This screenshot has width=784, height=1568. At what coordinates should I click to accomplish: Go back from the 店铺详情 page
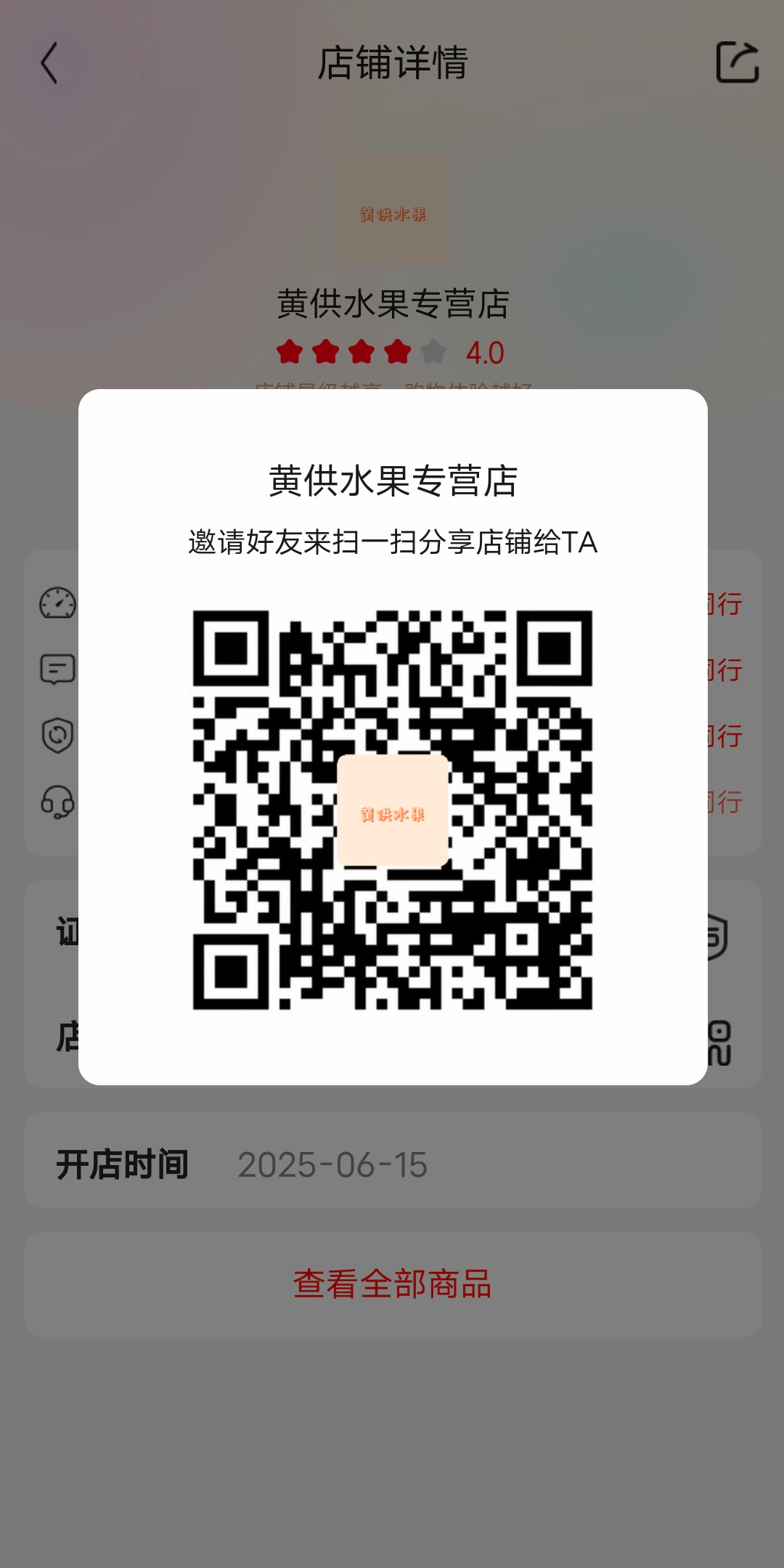pos(49,63)
